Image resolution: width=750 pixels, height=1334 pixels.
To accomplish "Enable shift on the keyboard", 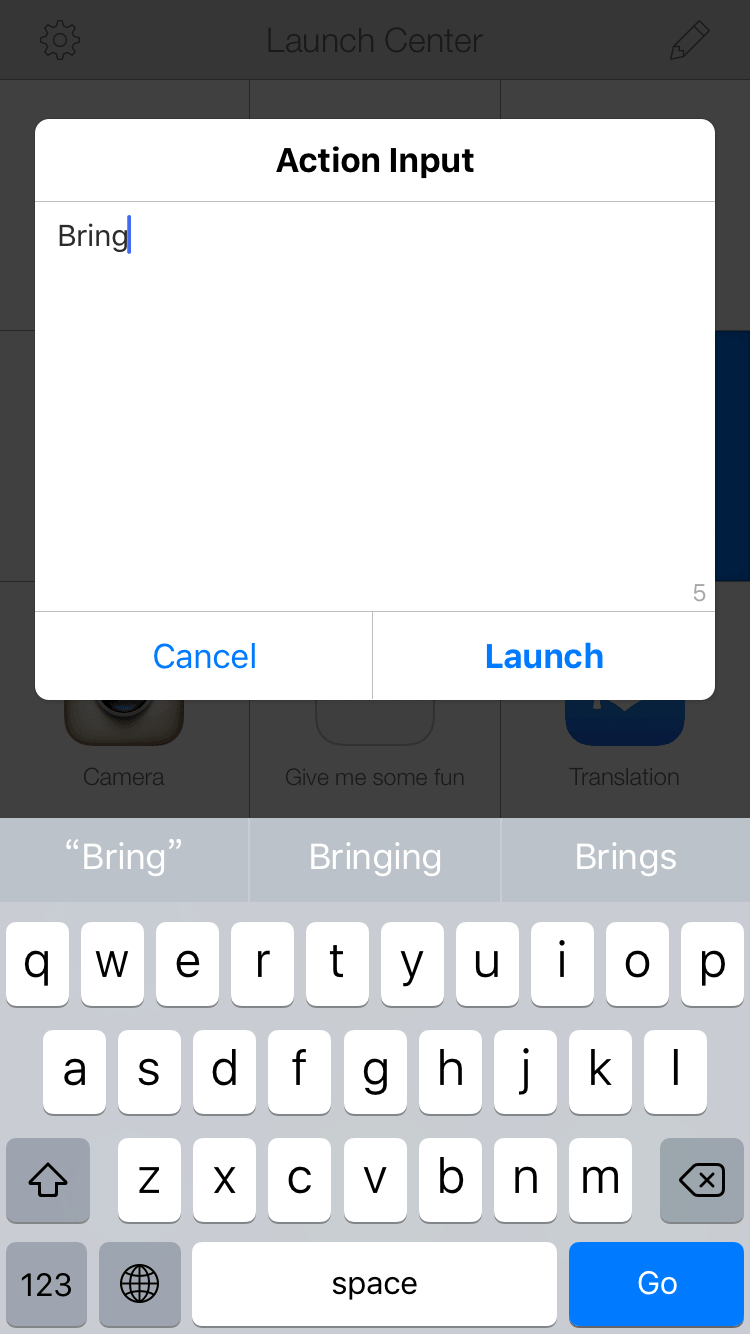I will (x=48, y=1180).
